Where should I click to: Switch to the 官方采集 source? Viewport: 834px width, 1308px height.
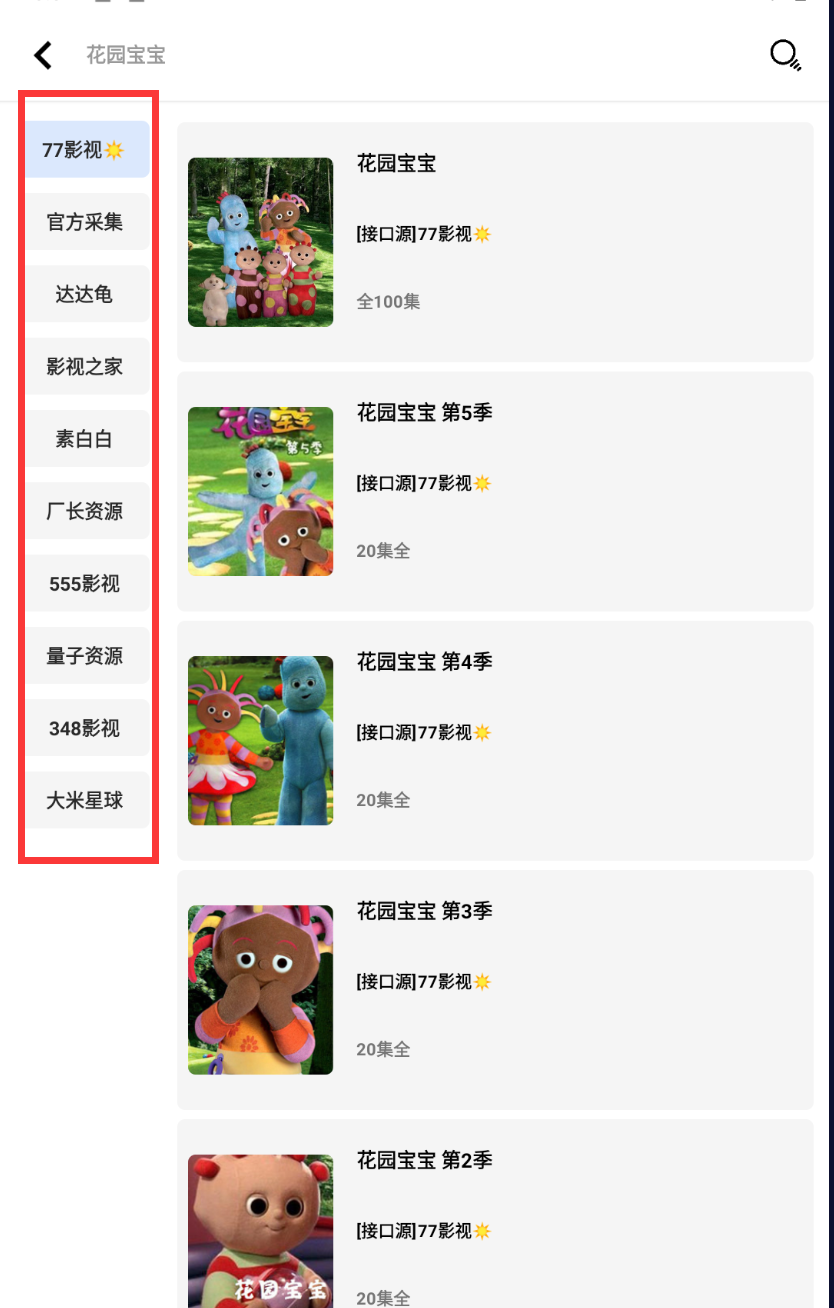coord(86,222)
